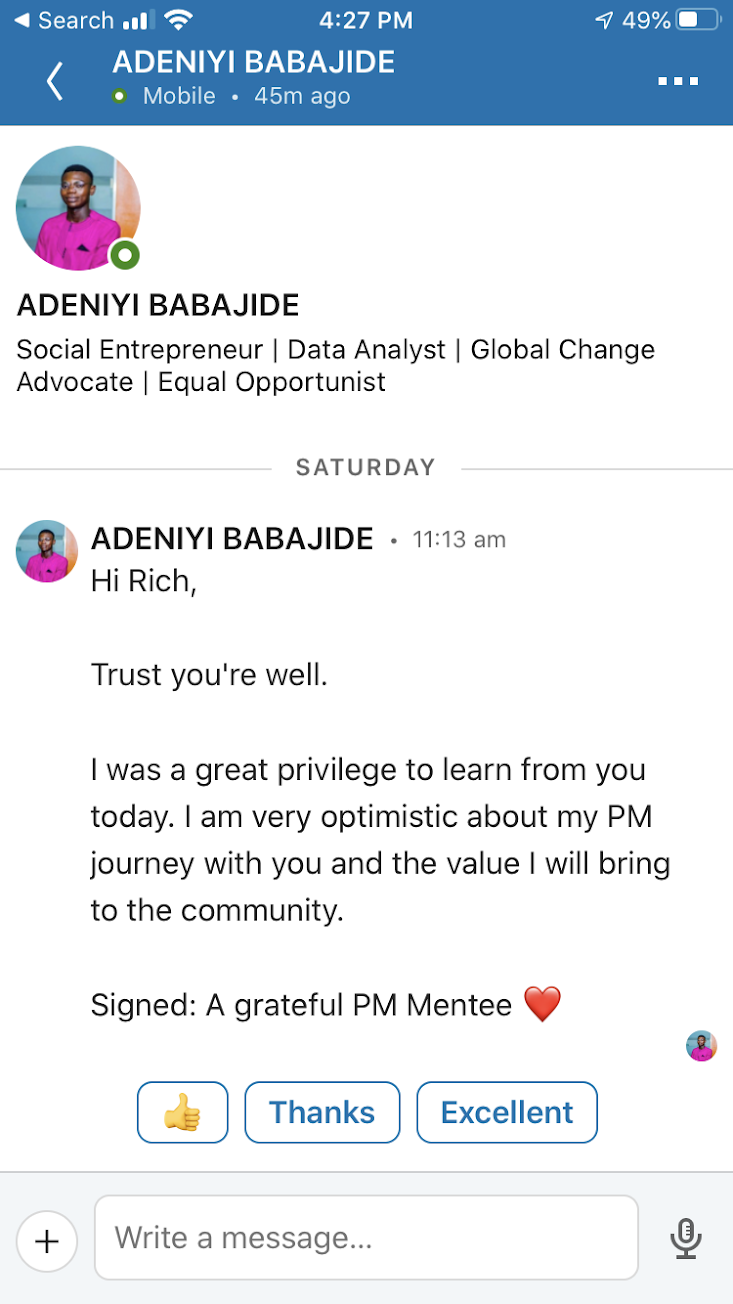The width and height of the screenshot is (733, 1304).
Task: Open the three-dot overflow menu
Action: [677, 81]
